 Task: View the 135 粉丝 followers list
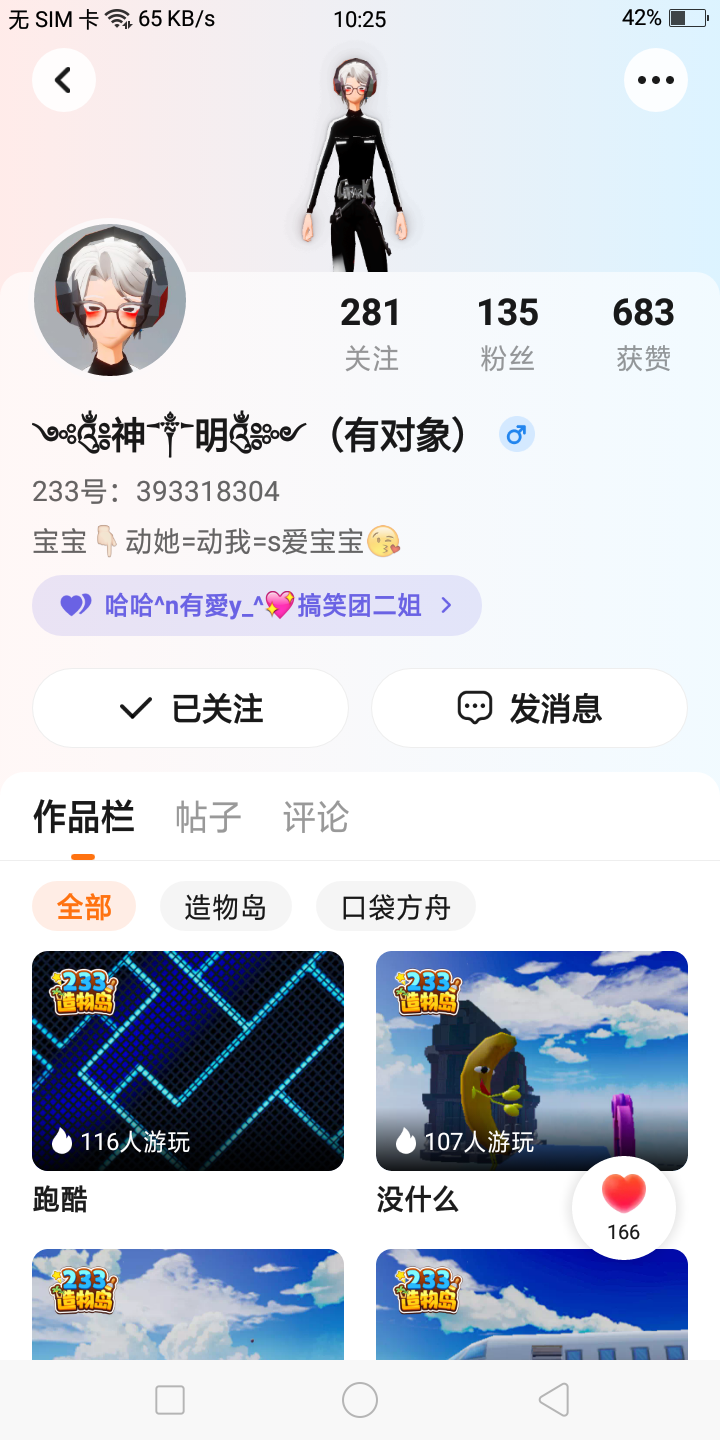pyautogui.click(x=508, y=333)
